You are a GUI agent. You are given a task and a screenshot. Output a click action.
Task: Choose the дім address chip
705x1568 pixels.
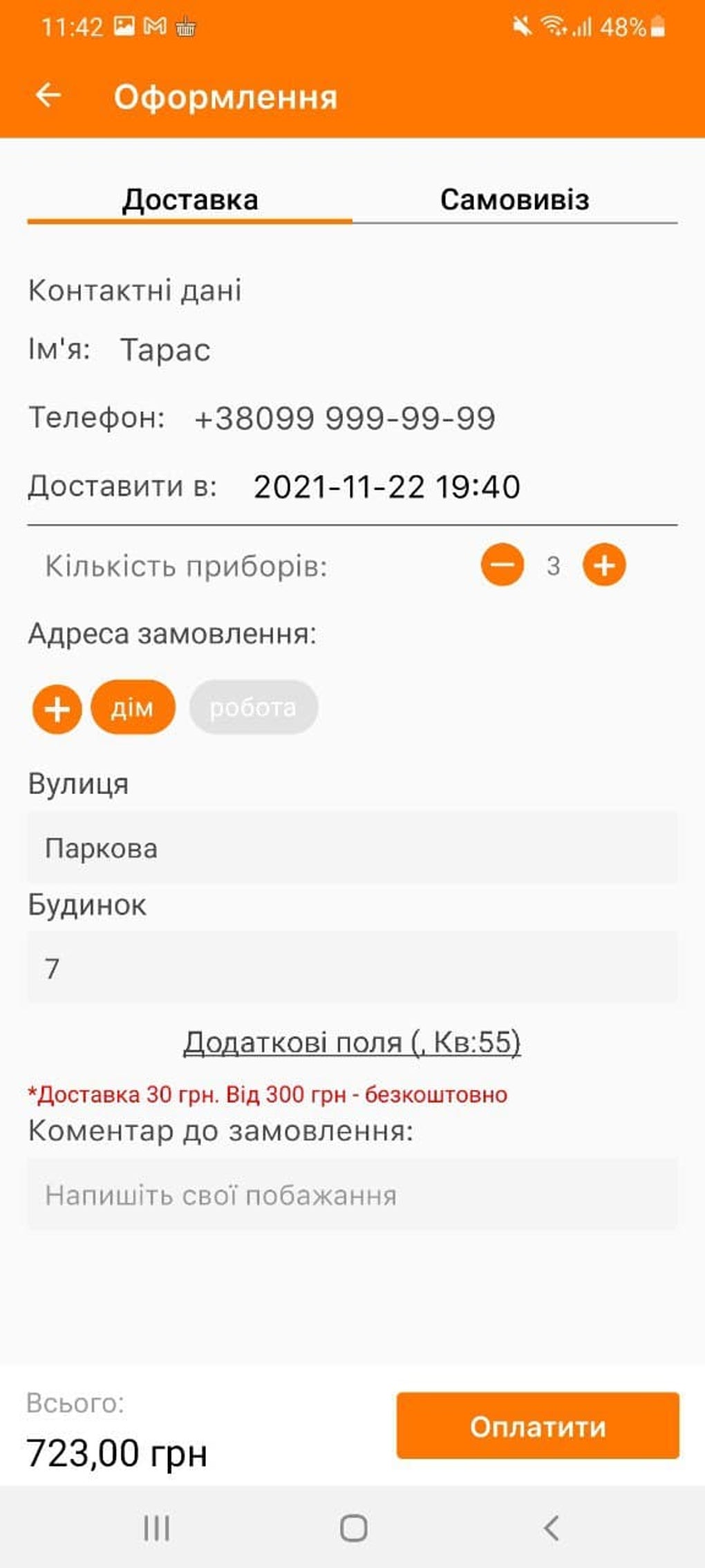pos(133,708)
